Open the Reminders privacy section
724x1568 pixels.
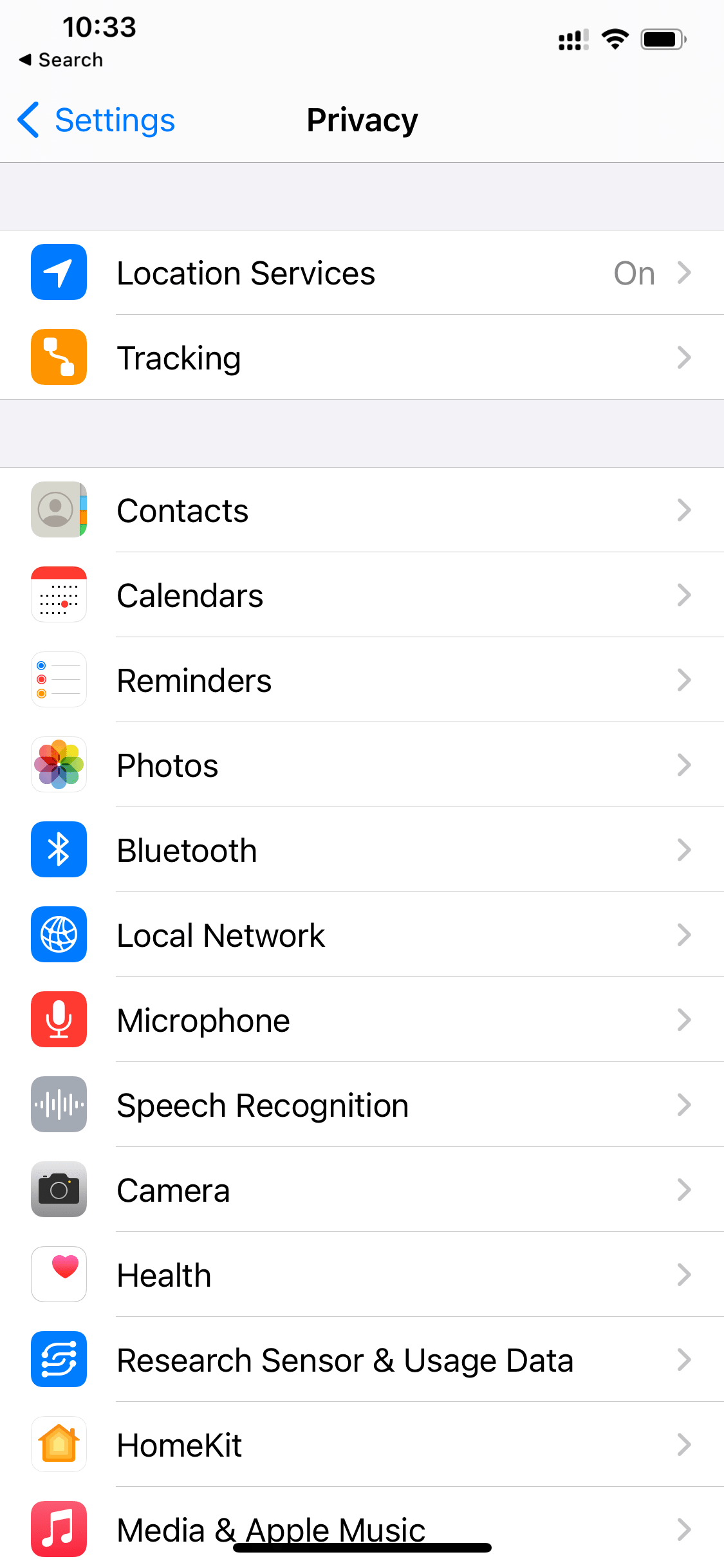point(362,680)
